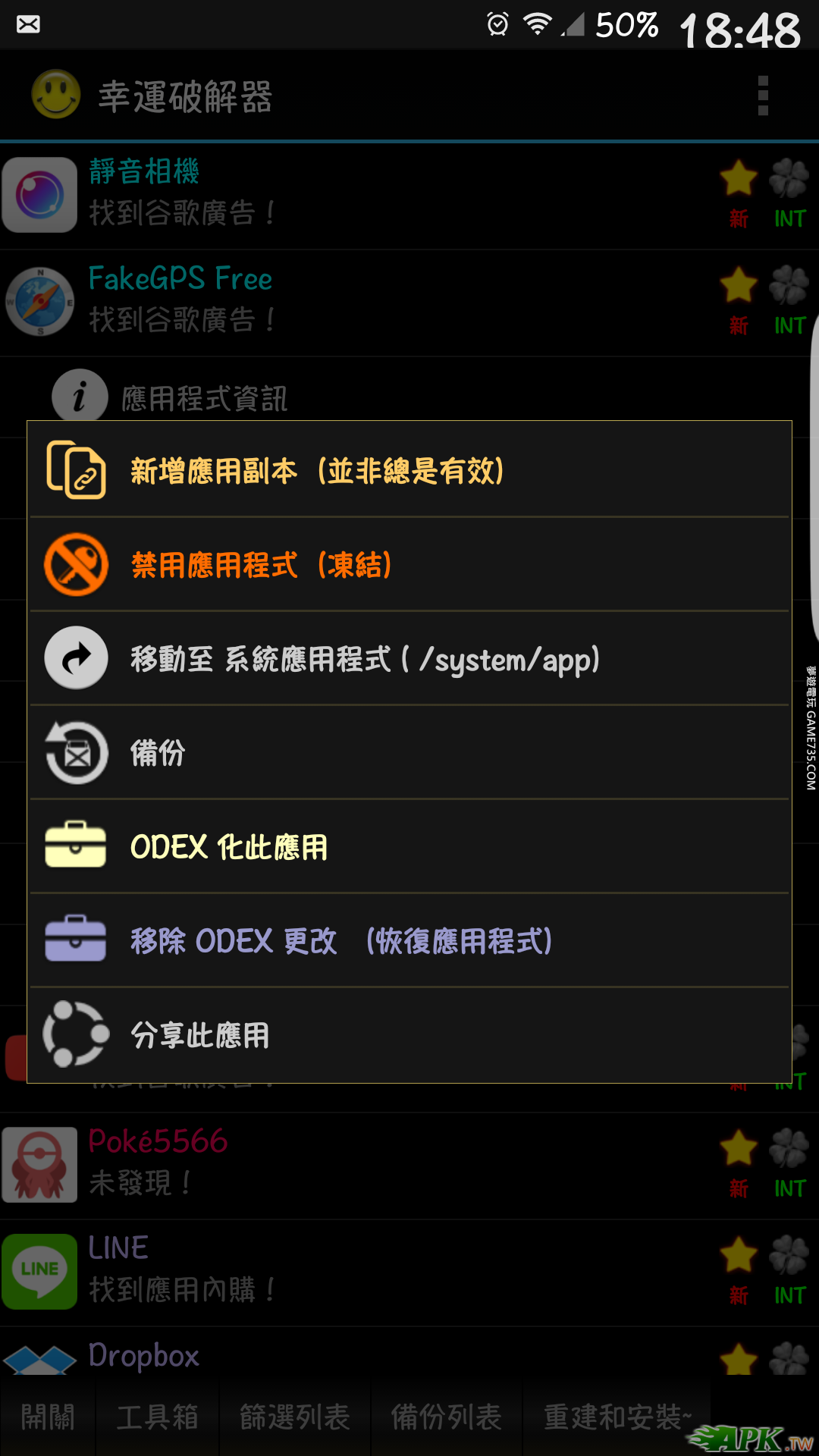
Task: Select 新增應用副本 option
Action: [409, 471]
